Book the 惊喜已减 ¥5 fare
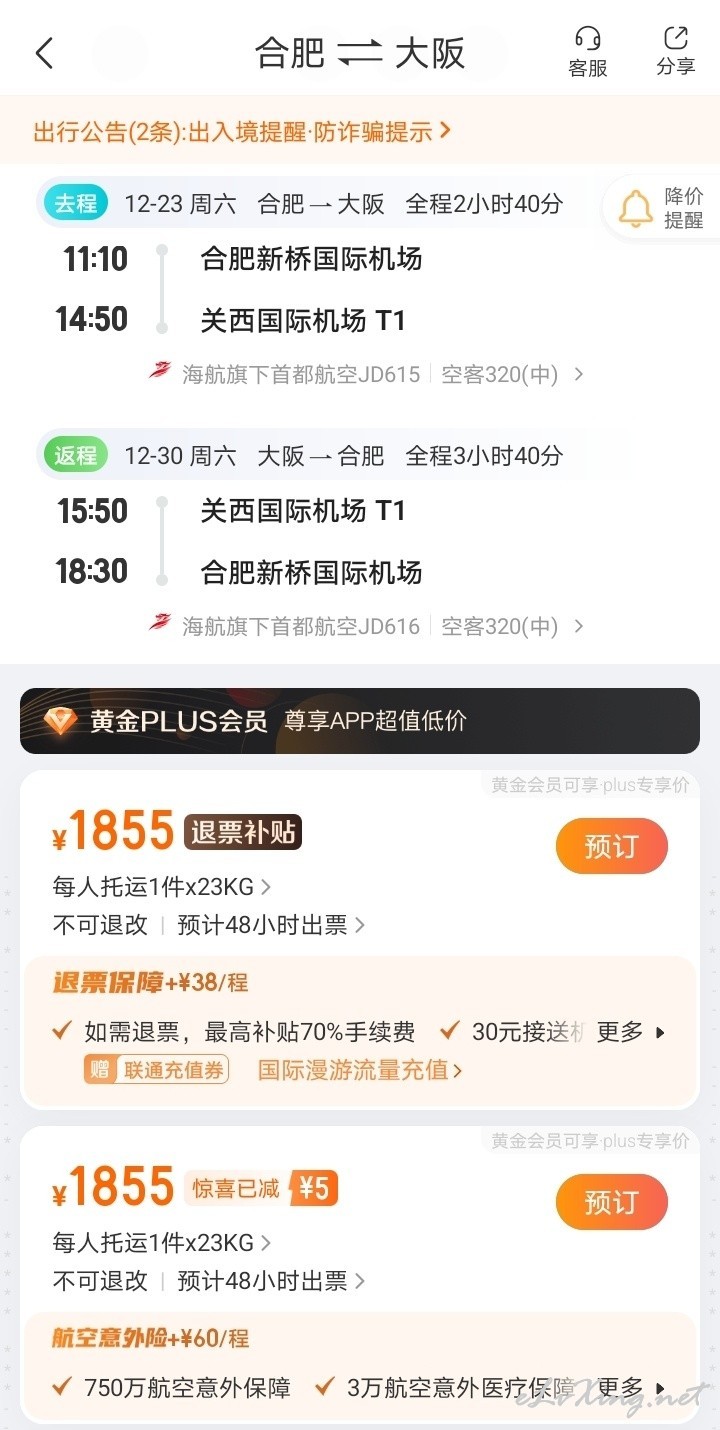The image size is (720, 1430). click(611, 1202)
